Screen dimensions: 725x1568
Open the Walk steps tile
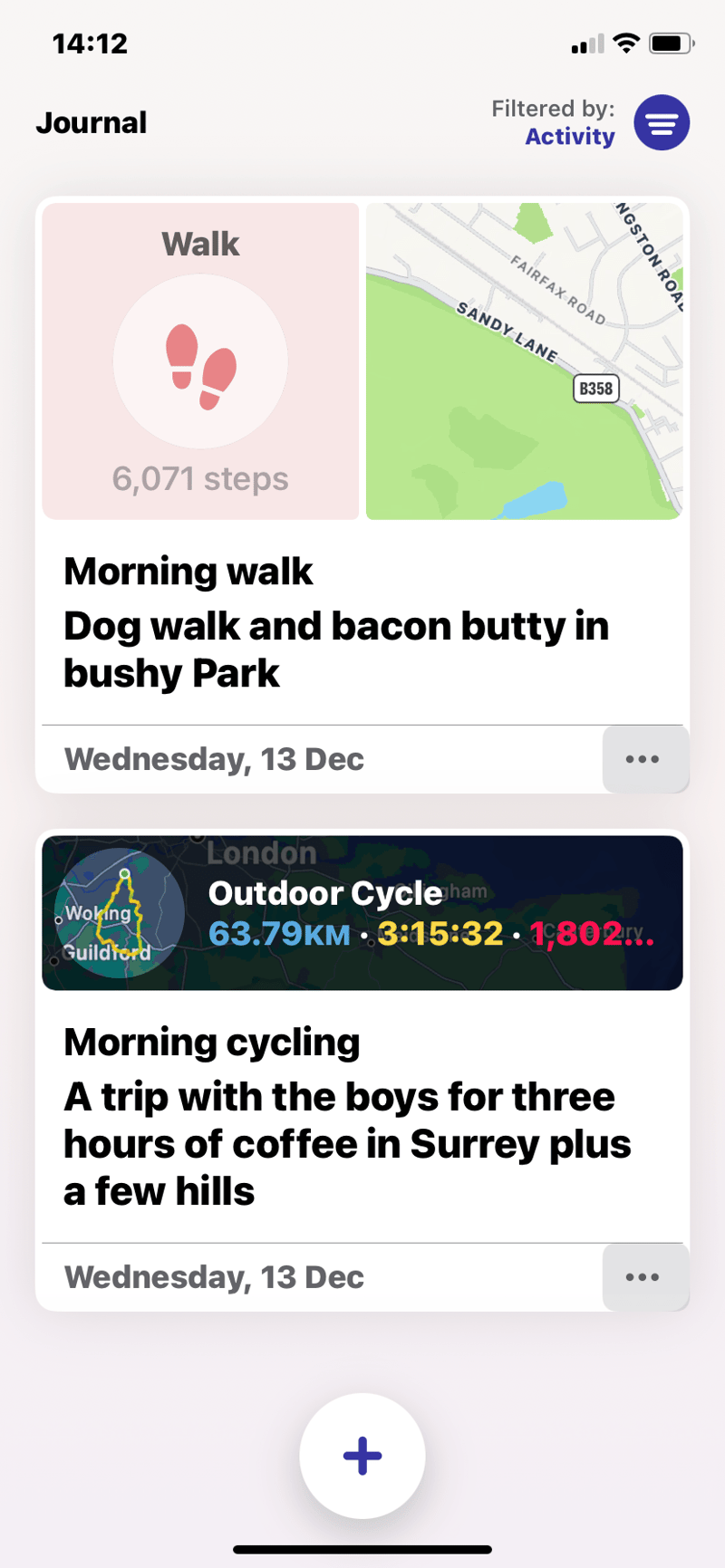[x=200, y=361]
